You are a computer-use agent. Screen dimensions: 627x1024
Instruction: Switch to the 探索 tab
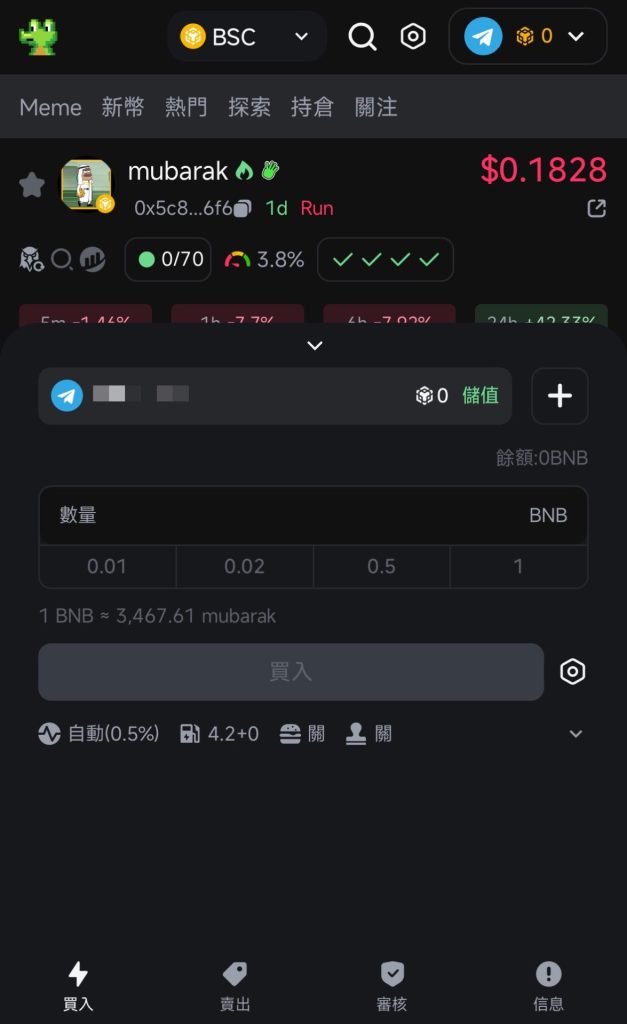coord(249,107)
